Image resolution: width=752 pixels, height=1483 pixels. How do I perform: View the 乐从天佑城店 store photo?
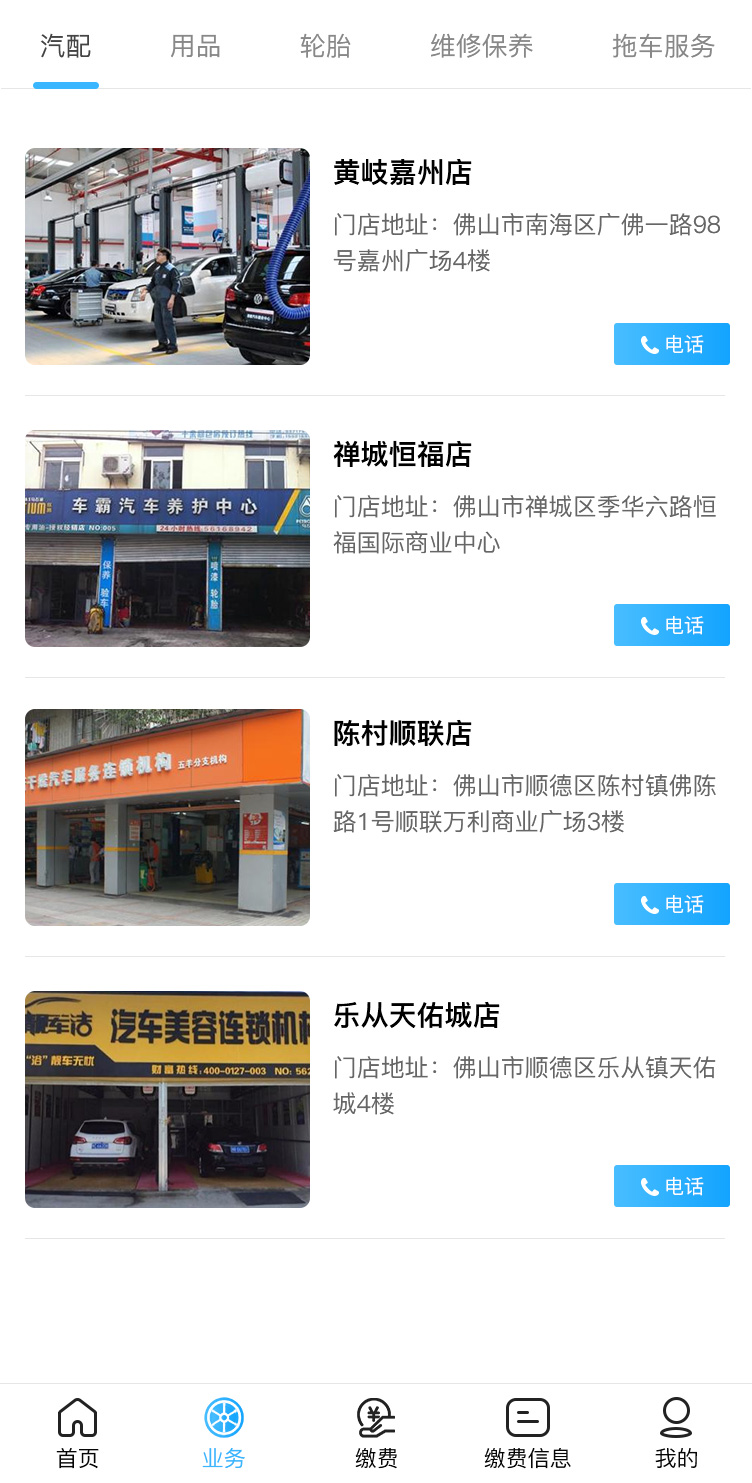click(x=167, y=1099)
